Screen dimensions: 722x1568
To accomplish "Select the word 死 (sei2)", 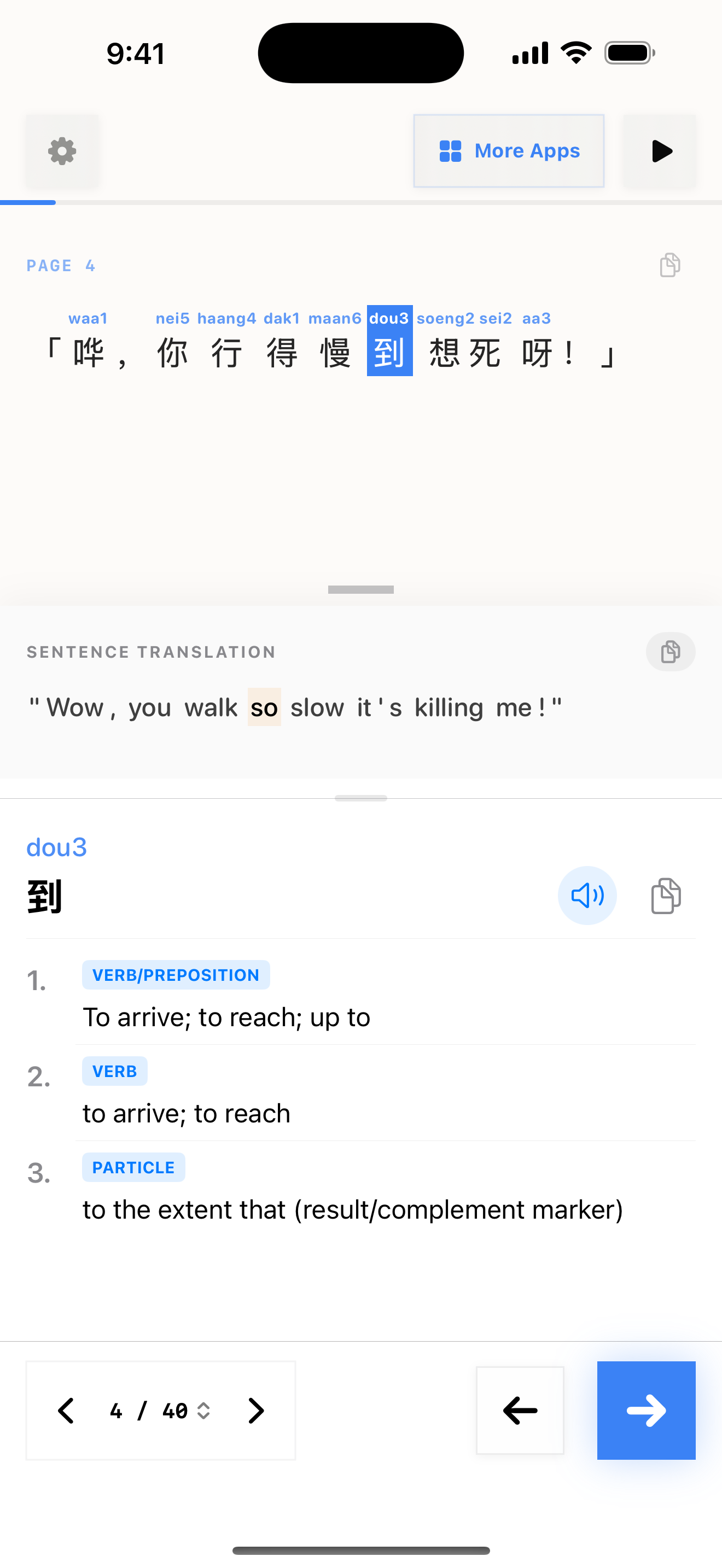I will click(x=485, y=353).
